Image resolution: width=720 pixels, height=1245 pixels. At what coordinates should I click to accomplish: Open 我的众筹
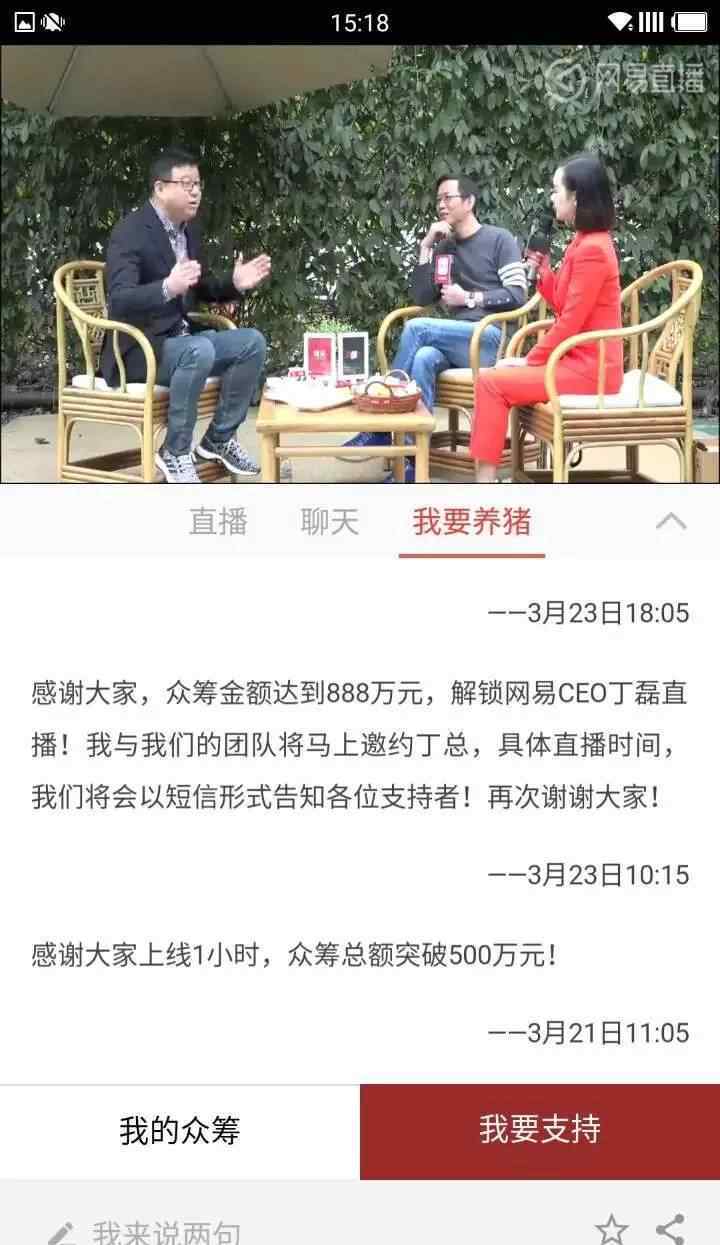[180, 1131]
